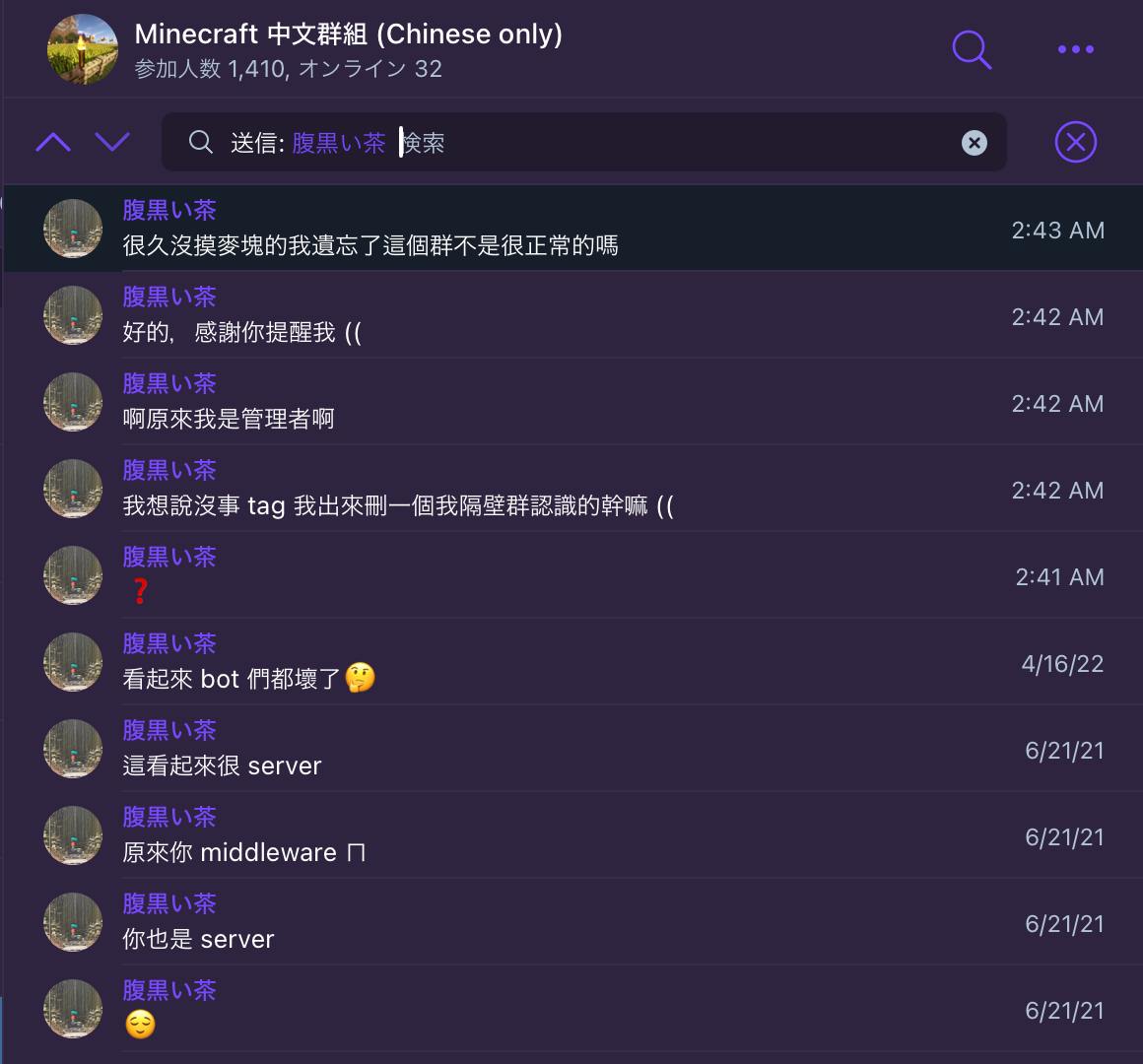The width and height of the screenshot is (1143, 1064).
Task: Jump to previous result with up arrow
Action: tap(53, 142)
